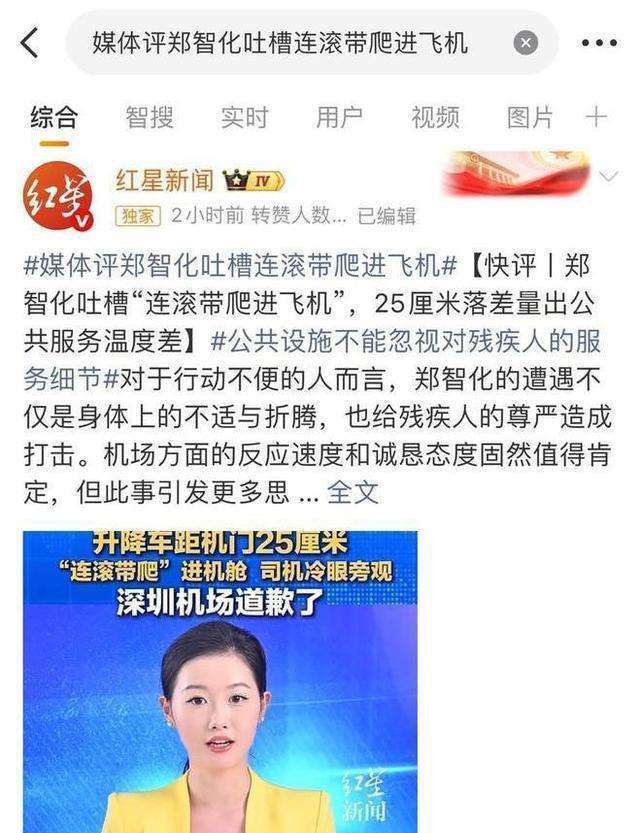Open hashtag #媒体评郑智化吐槽连滚带爬进飞机#
Screen dimensions: 640x833
240,265
